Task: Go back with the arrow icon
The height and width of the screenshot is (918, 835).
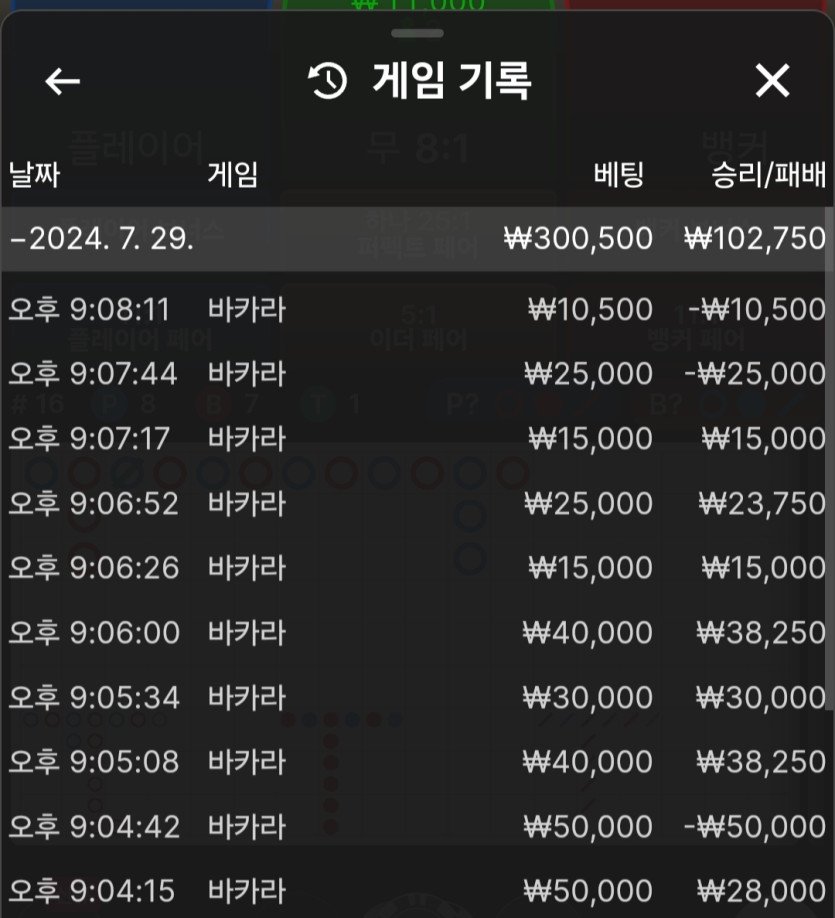Action: pos(62,81)
